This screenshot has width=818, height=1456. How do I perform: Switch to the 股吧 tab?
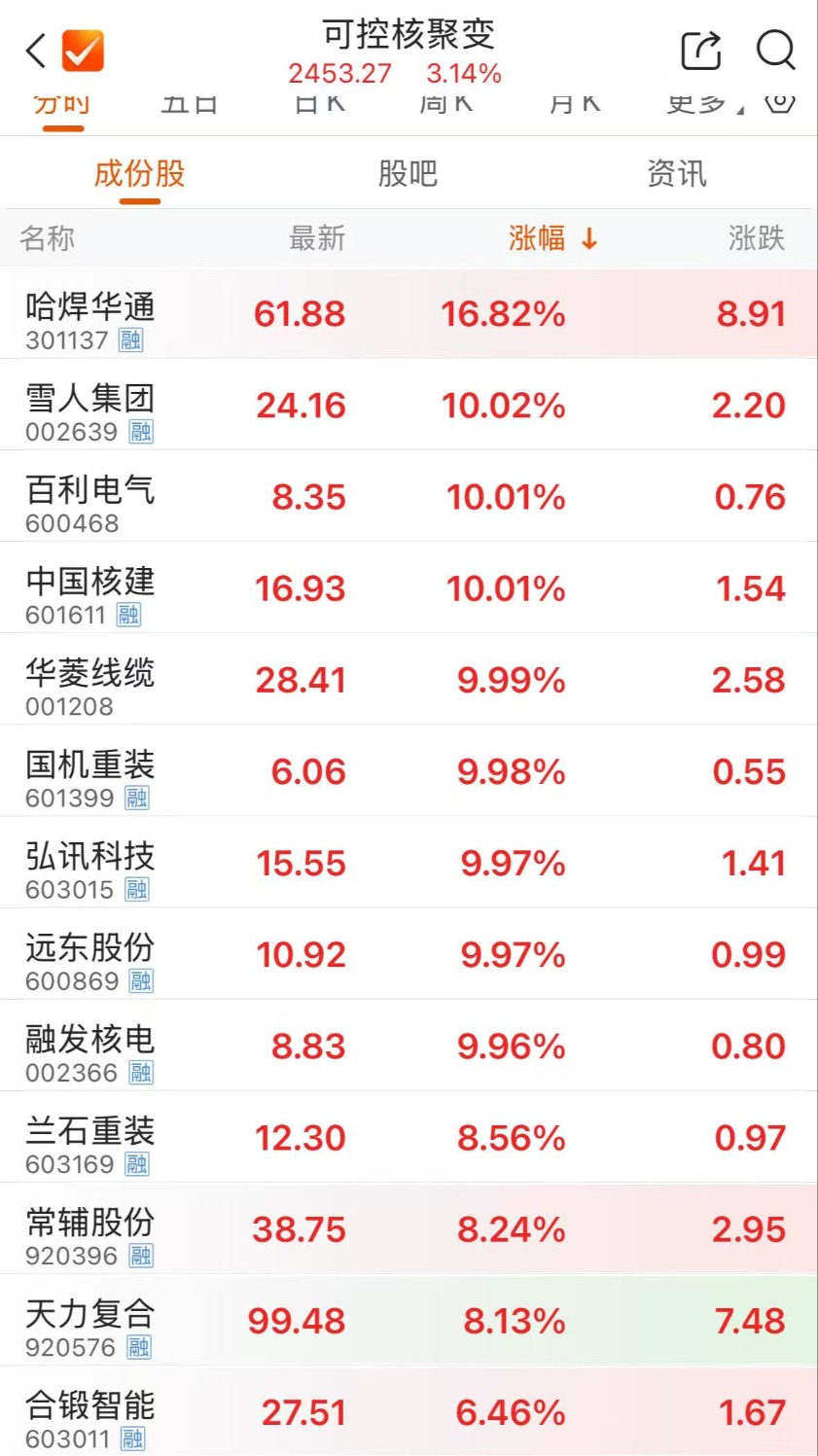pyautogui.click(x=408, y=174)
